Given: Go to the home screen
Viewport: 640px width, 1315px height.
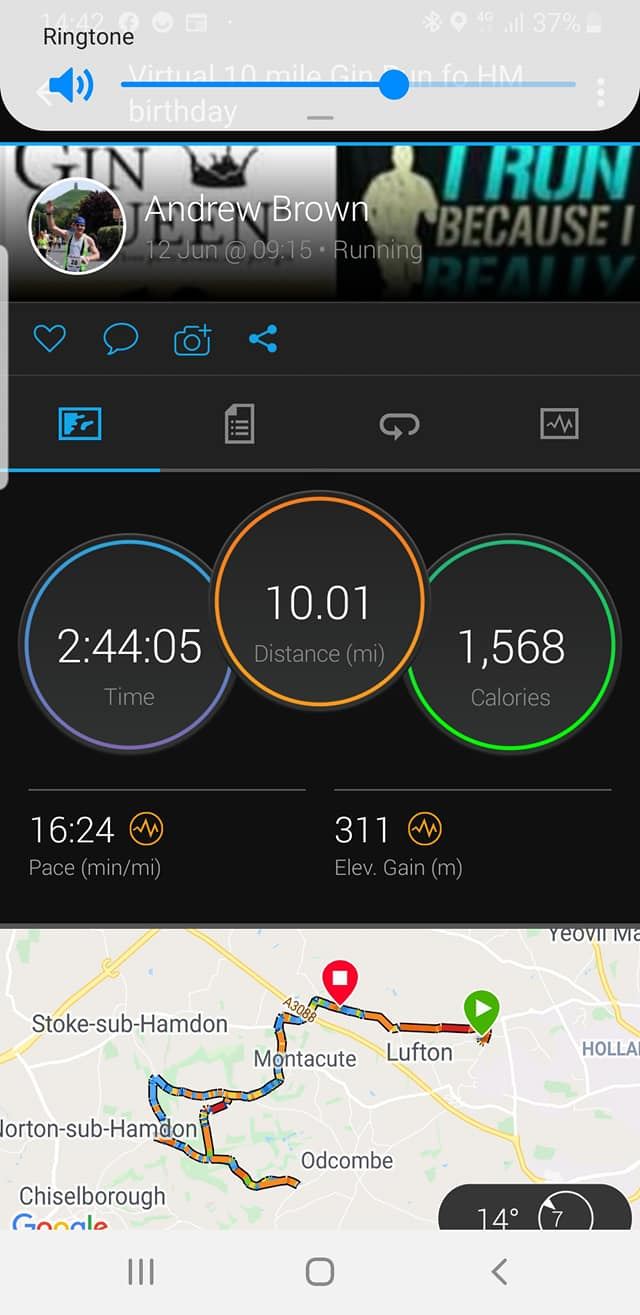Looking at the screenshot, I should click(x=320, y=1272).
